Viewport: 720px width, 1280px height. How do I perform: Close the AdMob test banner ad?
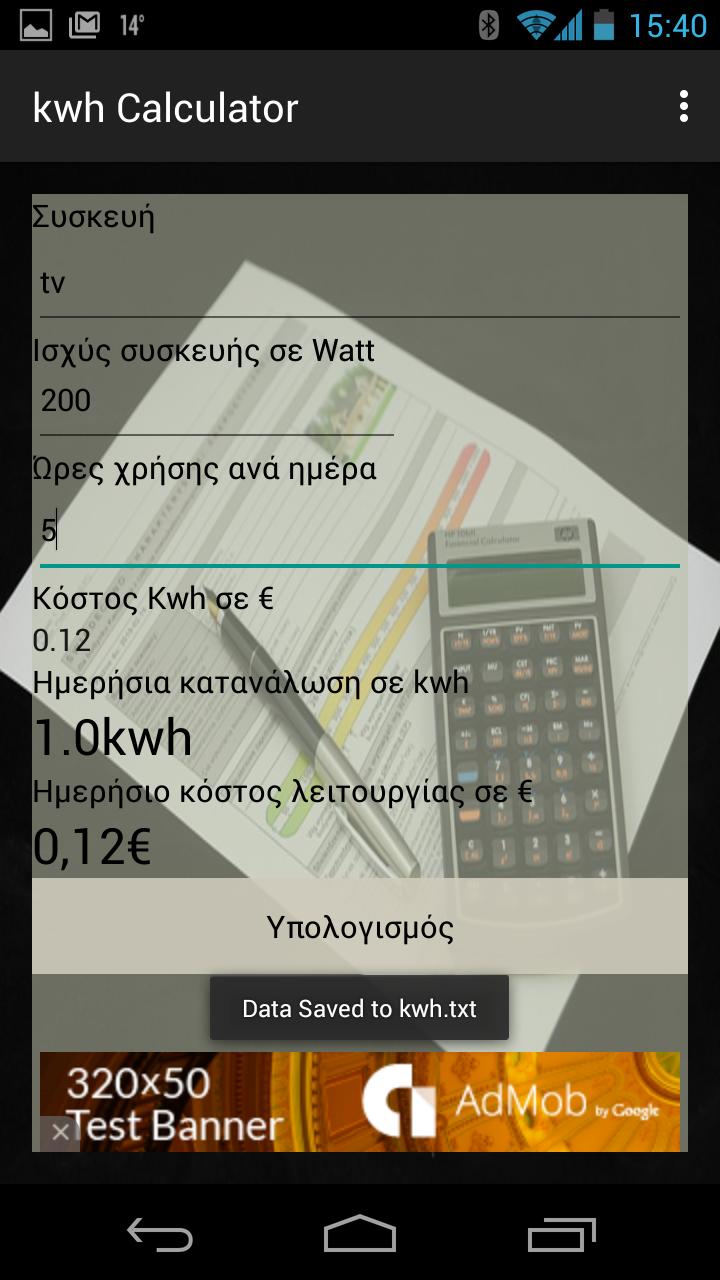pyautogui.click(x=60, y=1132)
